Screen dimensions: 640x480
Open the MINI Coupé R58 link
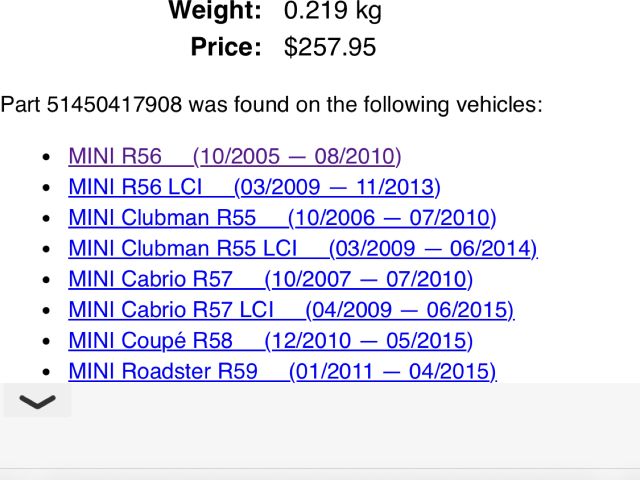[x=270, y=341]
